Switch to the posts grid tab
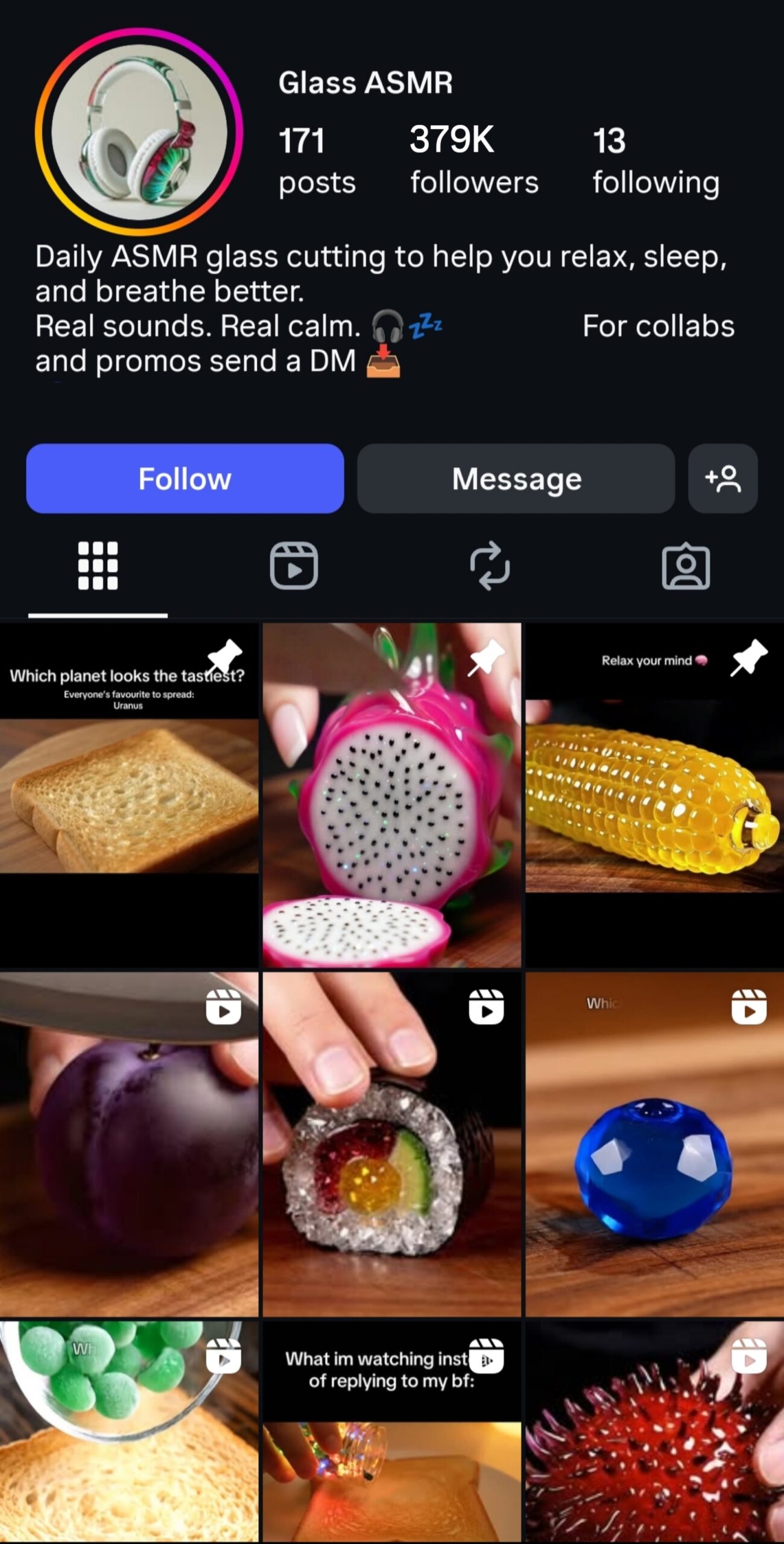 [x=98, y=566]
